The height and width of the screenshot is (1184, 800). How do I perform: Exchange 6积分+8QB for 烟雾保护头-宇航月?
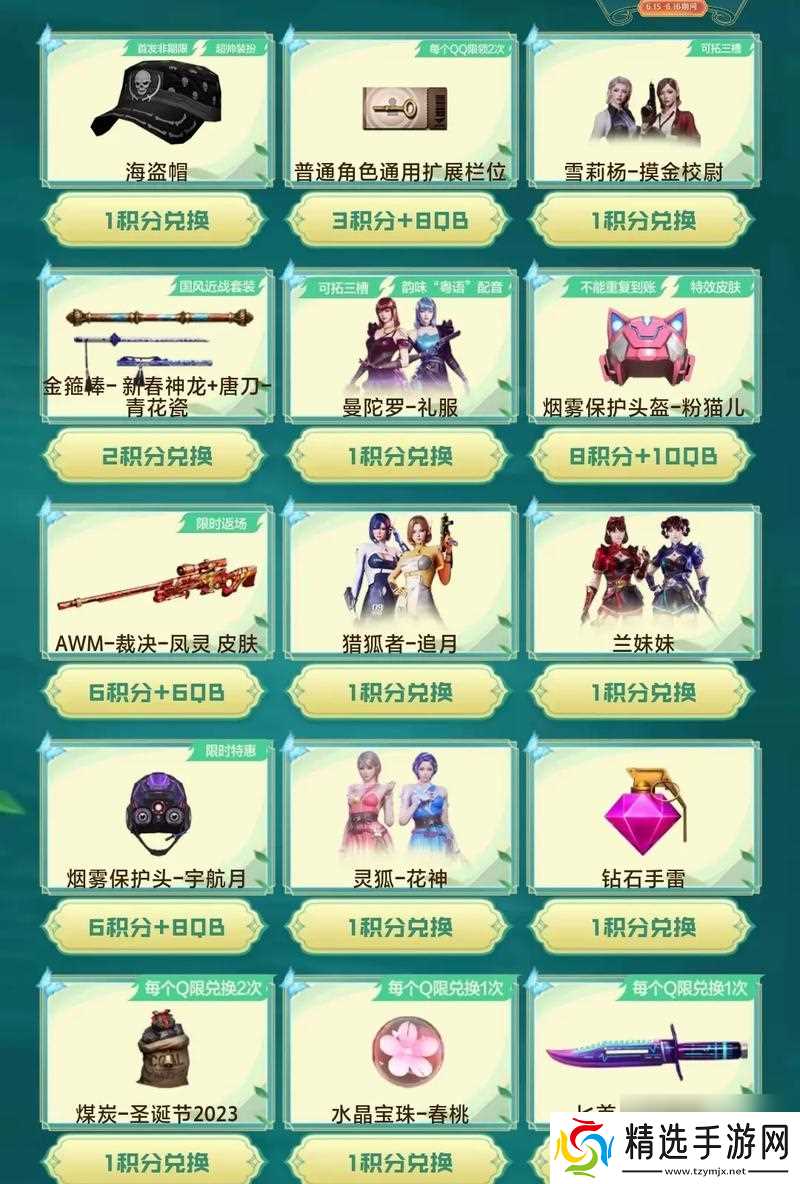click(156, 927)
